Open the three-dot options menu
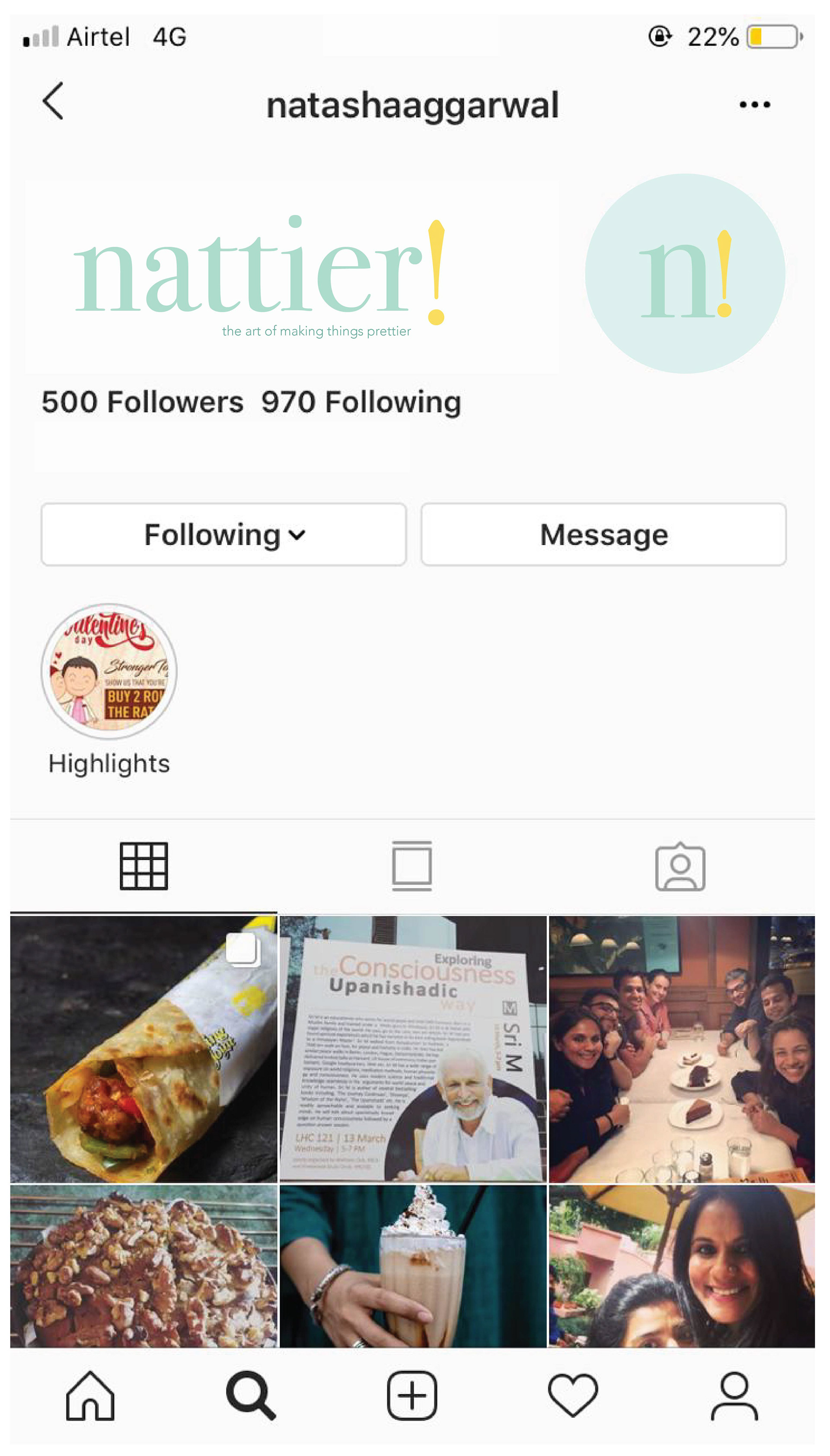This screenshot has width=830, height=1456. [754, 105]
